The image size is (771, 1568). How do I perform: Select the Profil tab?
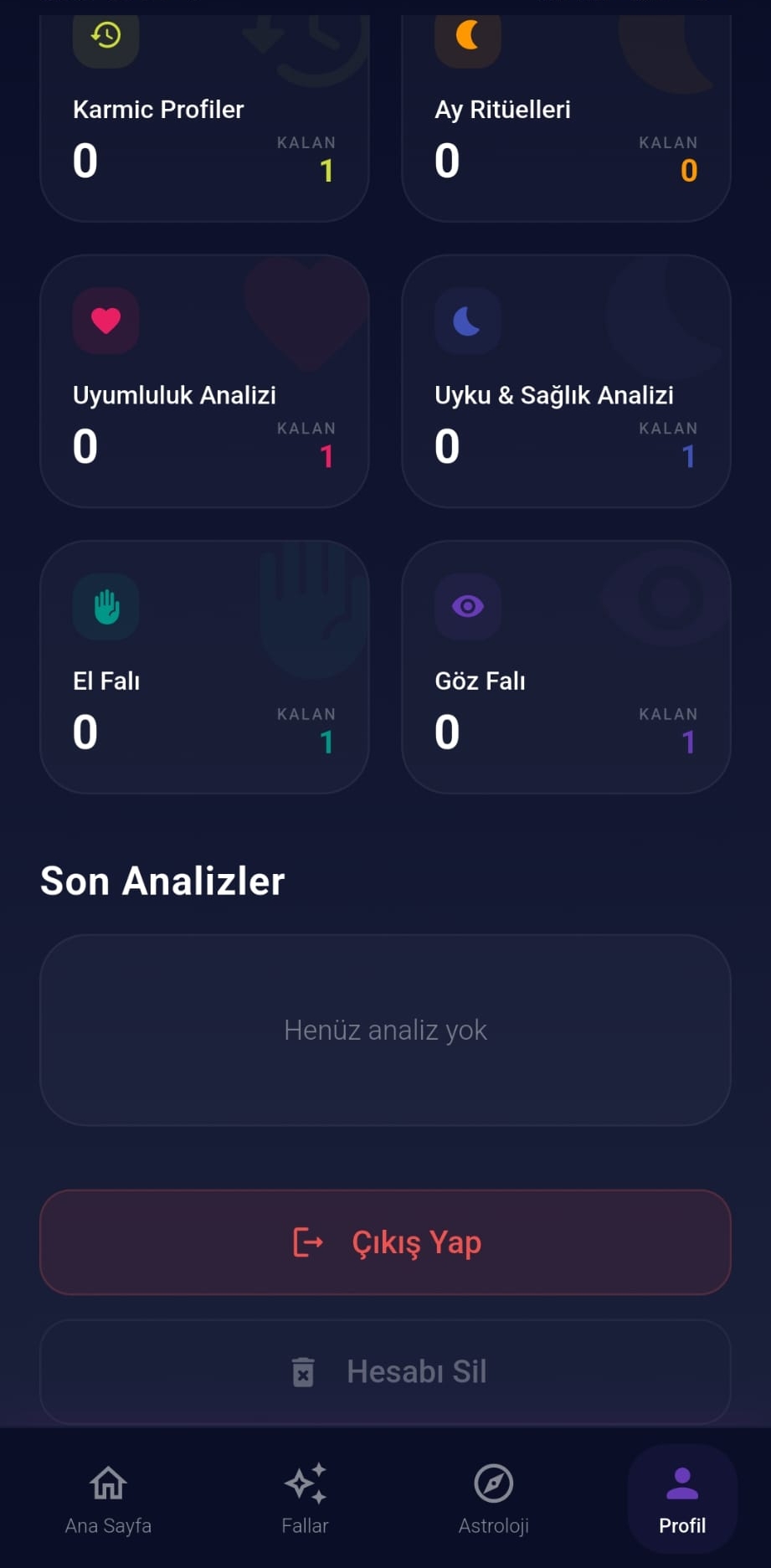click(x=682, y=1499)
